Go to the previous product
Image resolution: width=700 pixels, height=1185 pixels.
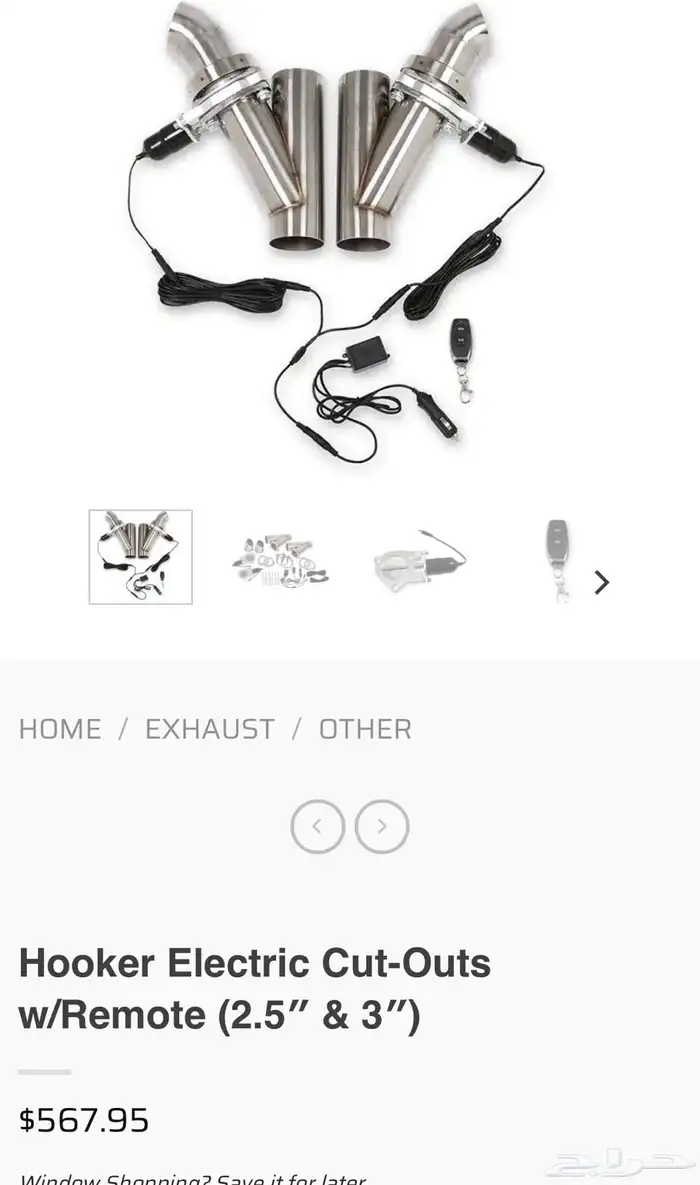(317, 827)
